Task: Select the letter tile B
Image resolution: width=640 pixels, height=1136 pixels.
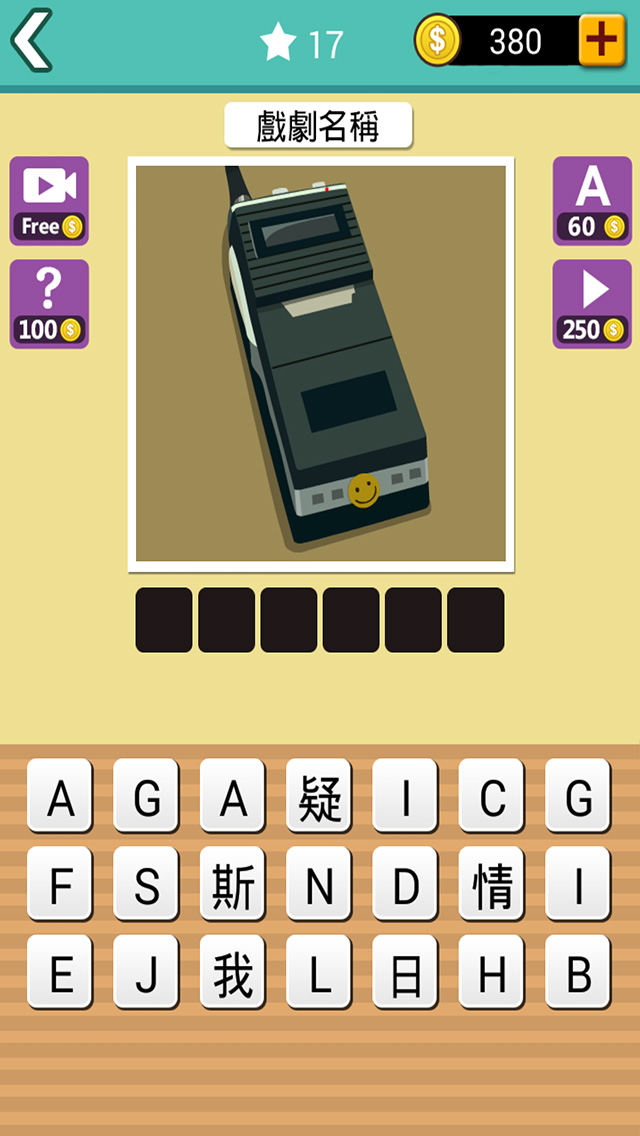Action: tap(578, 972)
